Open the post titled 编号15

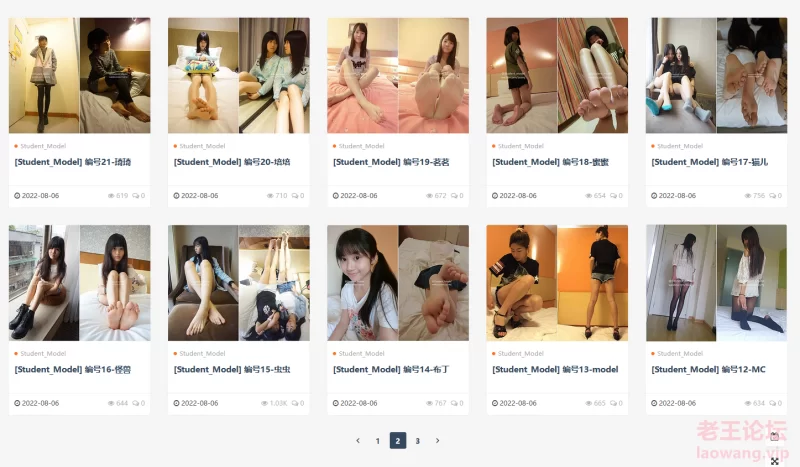click(232, 369)
